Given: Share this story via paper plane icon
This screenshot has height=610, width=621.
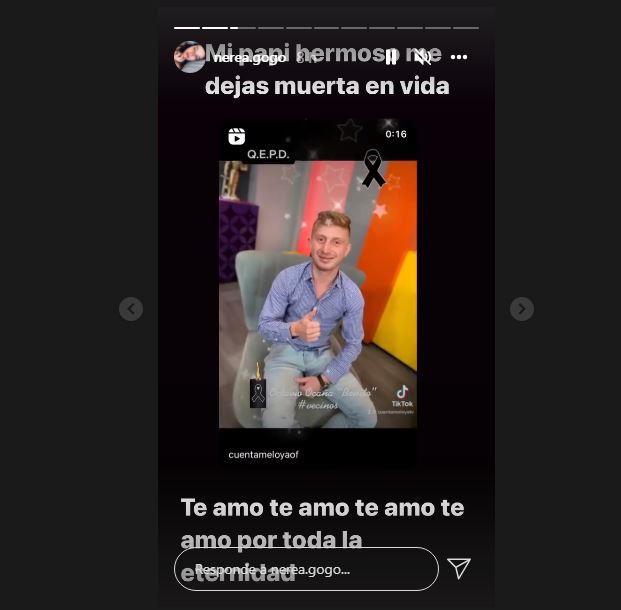Looking at the screenshot, I should click(459, 568).
